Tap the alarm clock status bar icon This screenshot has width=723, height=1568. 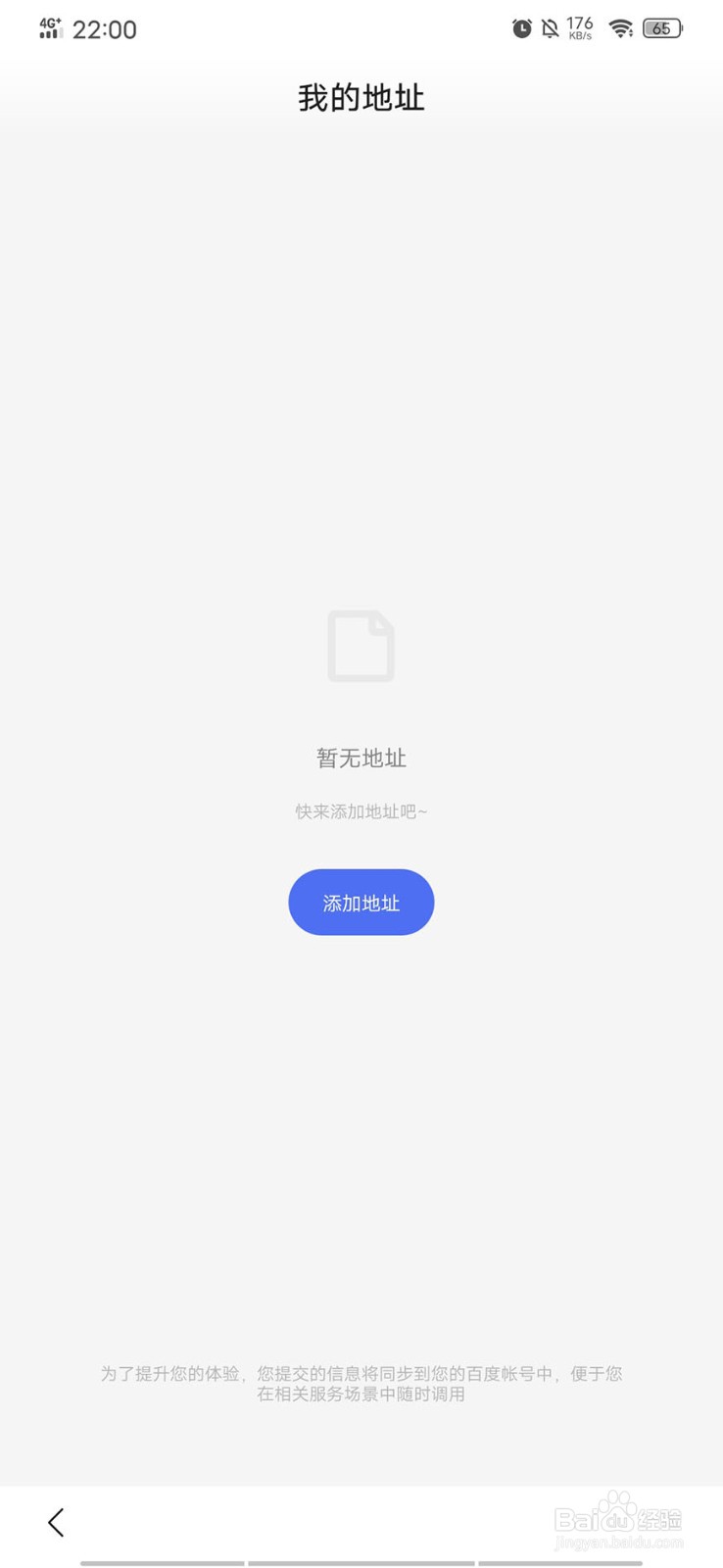(x=520, y=28)
